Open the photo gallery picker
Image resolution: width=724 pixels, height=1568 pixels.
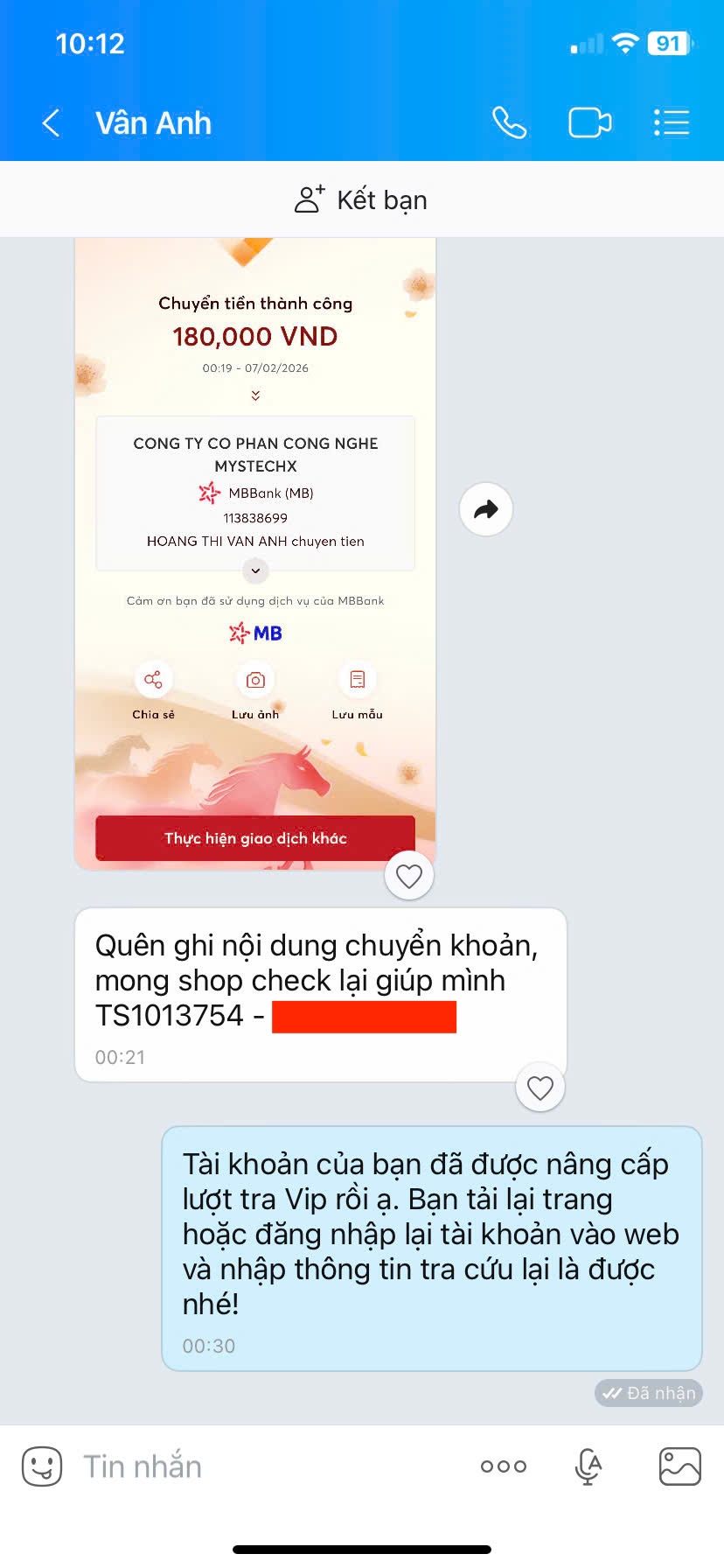click(x=679, y=1466)
